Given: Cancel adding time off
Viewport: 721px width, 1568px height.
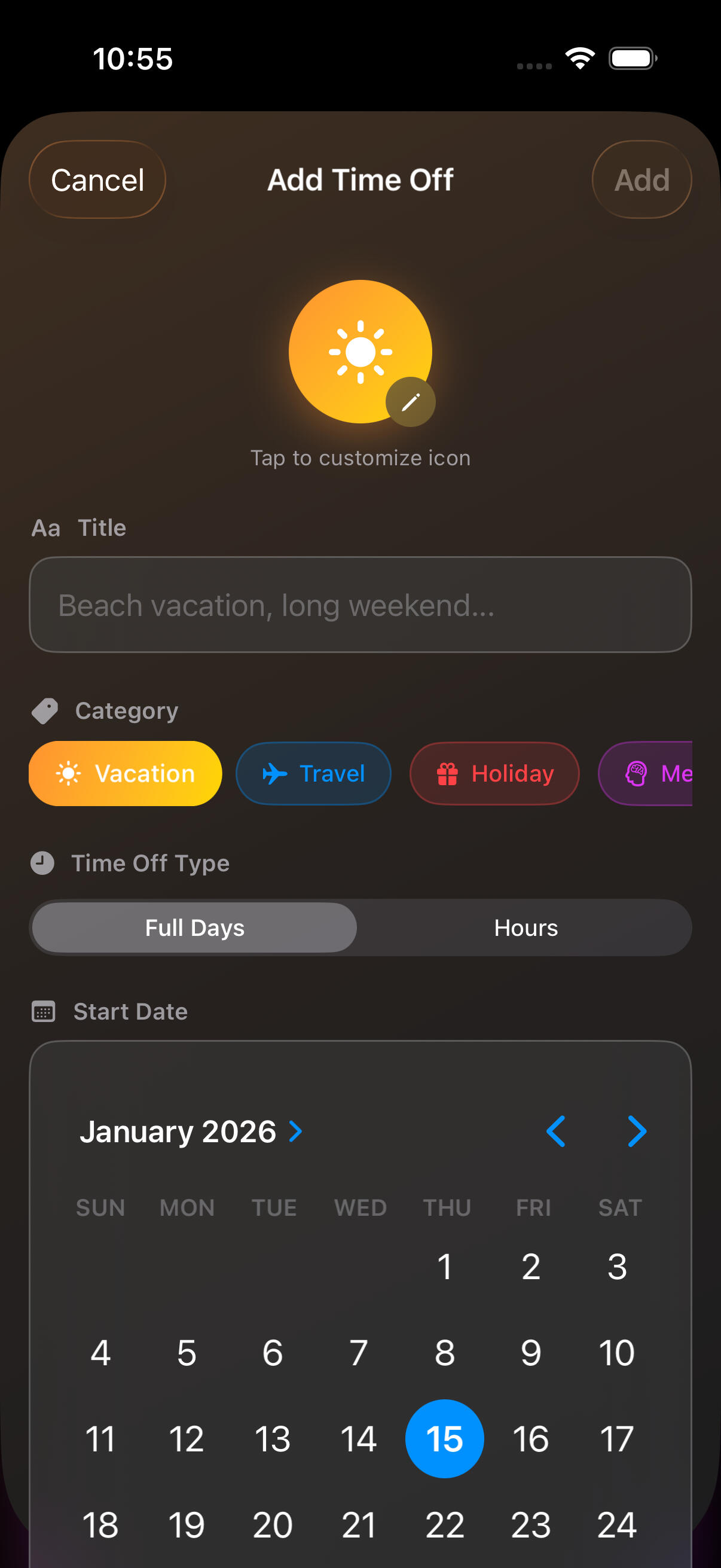Looking at the screenshot, I should pyautogui.click(x=97, y=180).
